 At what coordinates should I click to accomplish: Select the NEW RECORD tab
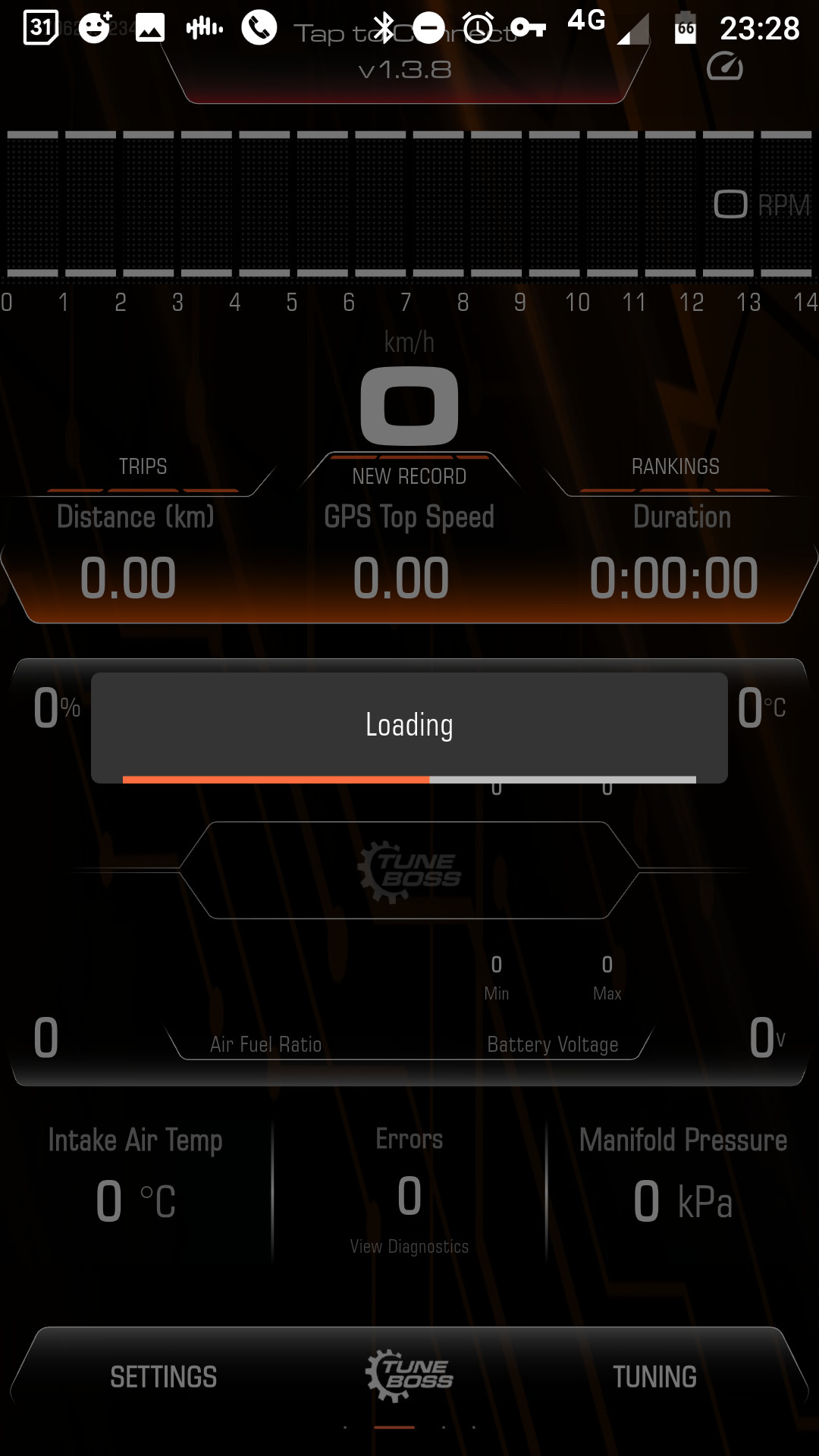tap(409, 476)
